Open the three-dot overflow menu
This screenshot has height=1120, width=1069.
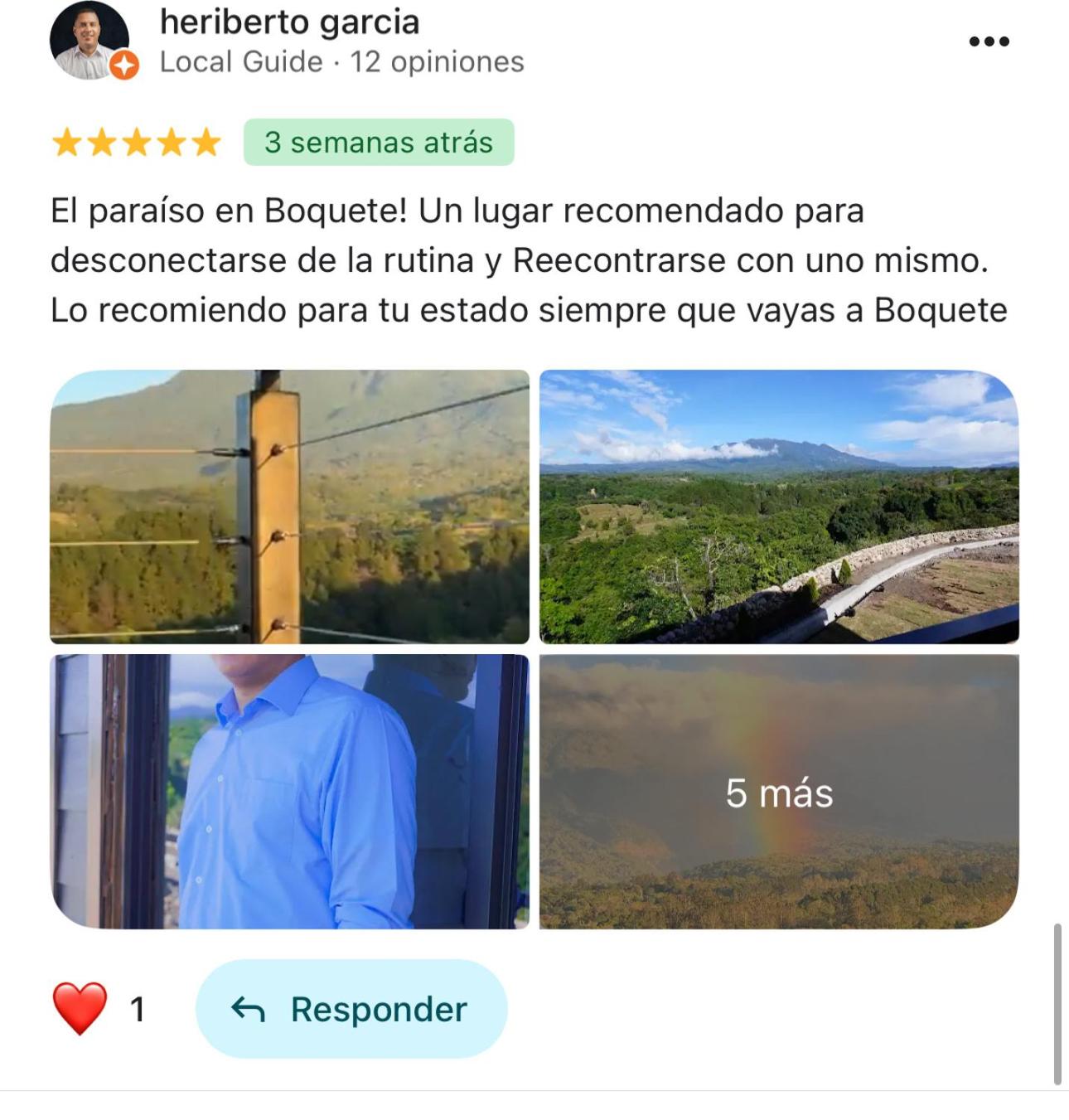[x=989, y=41]
